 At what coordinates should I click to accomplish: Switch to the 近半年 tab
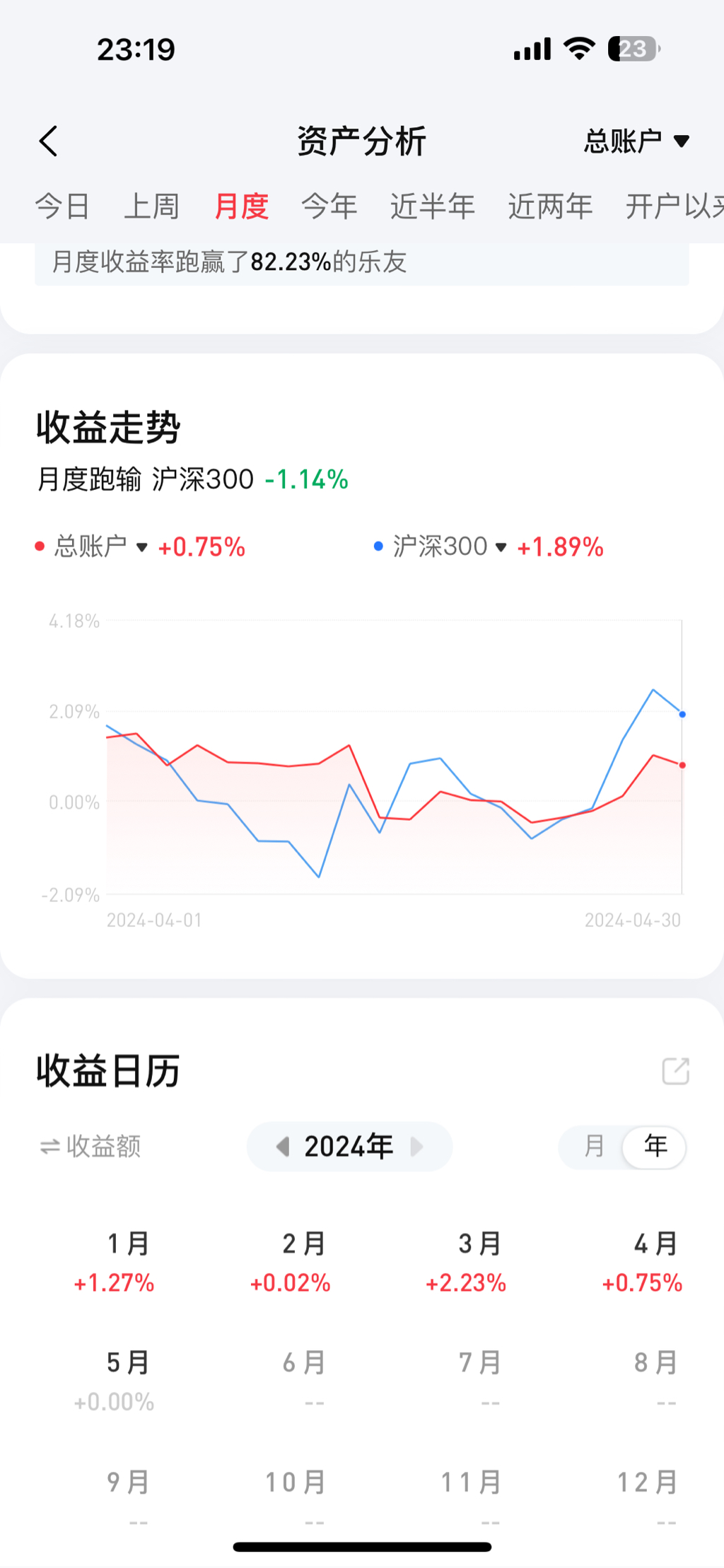[432, 206]
